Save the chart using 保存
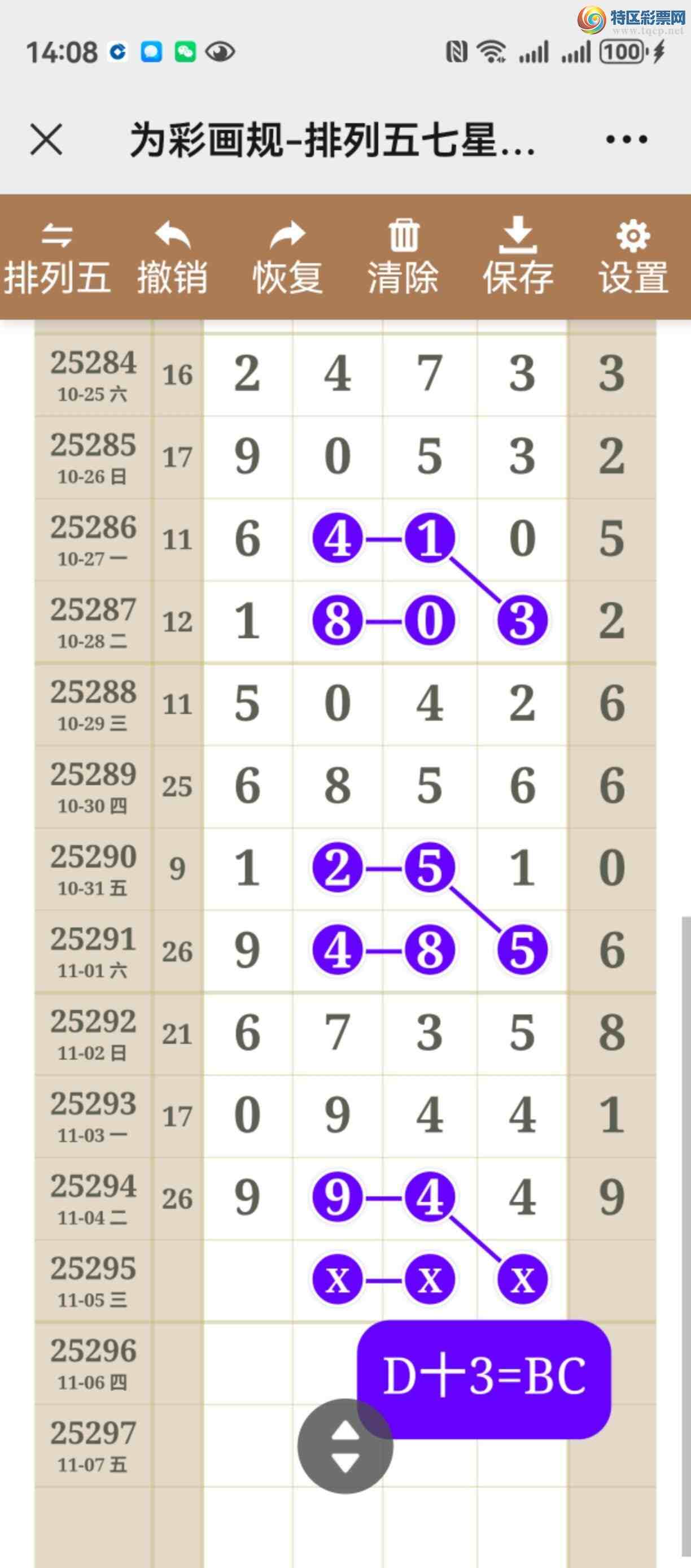 click(518, 258)
